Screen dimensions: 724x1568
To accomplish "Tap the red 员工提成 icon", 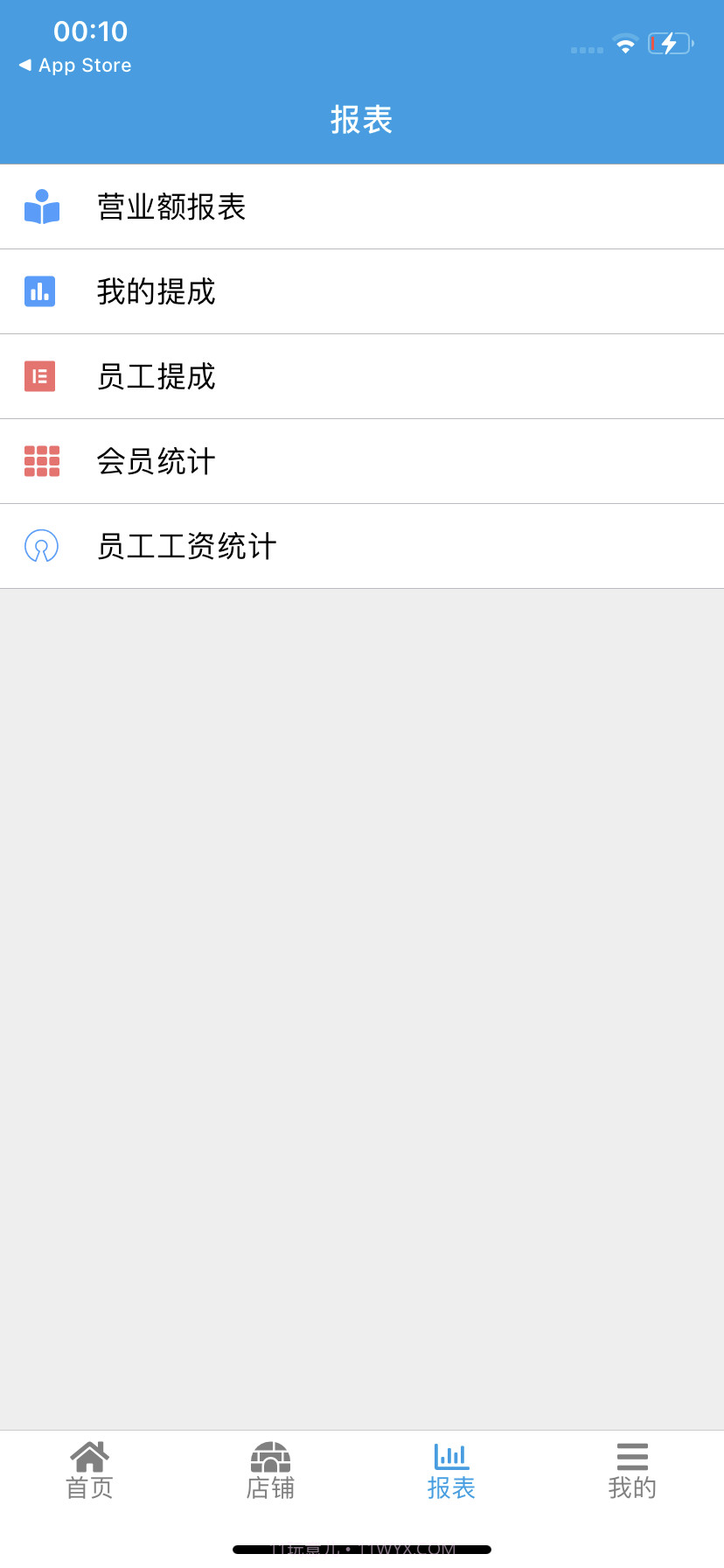I will tap(41, 376).
